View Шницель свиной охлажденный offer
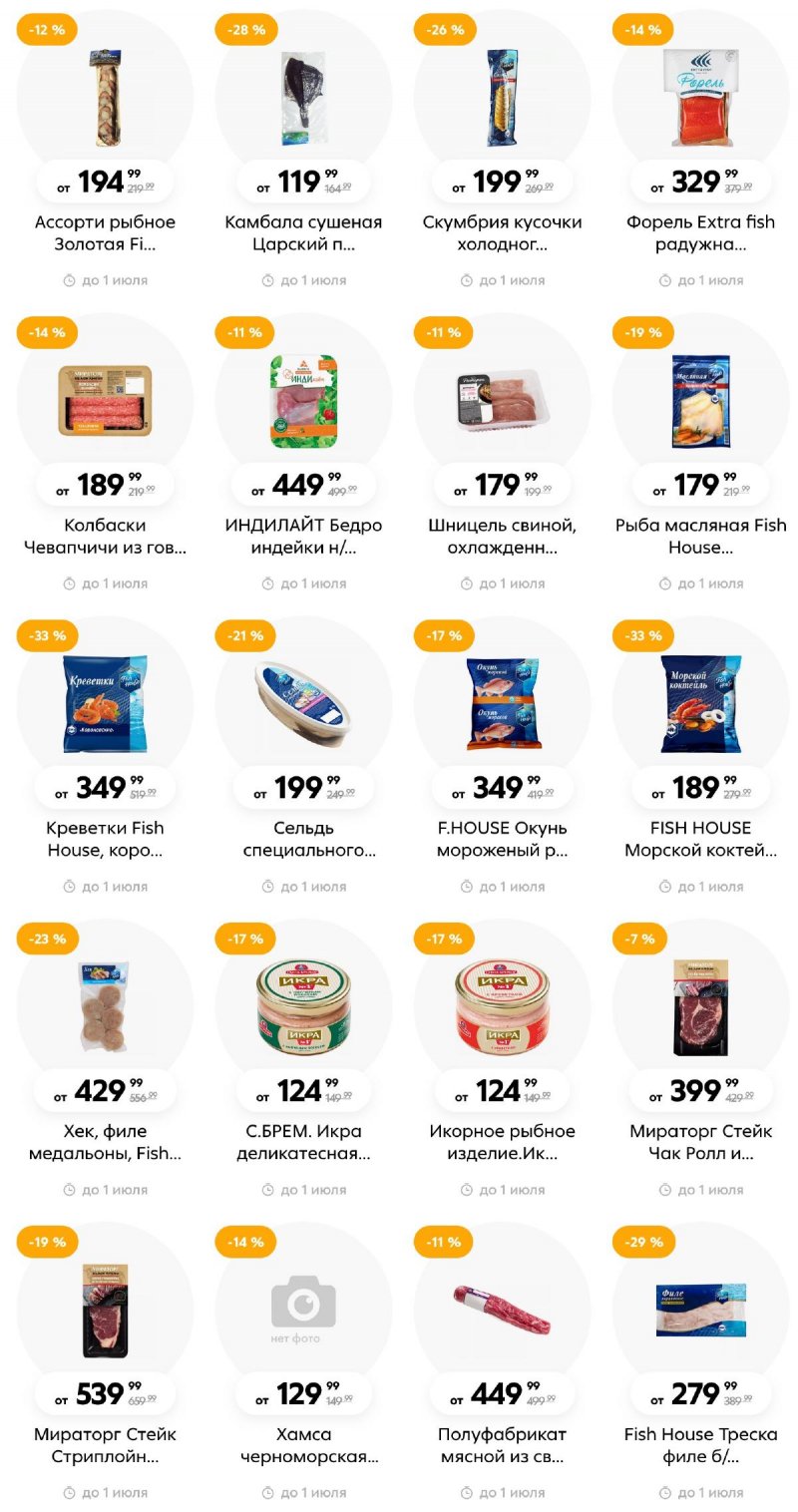Viewport: 798px width, 1512px height. [502, 401]
